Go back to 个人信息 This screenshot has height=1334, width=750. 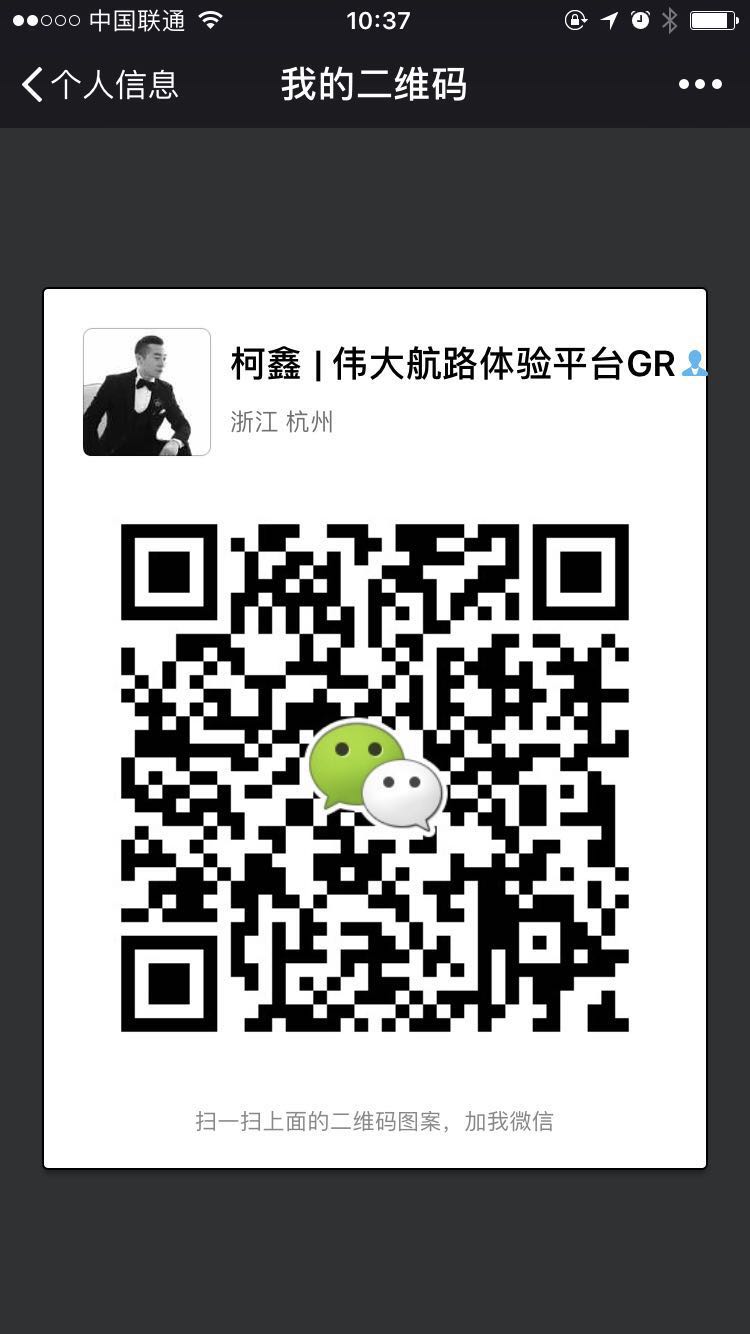pyautogui.click(x=100, y=85)
